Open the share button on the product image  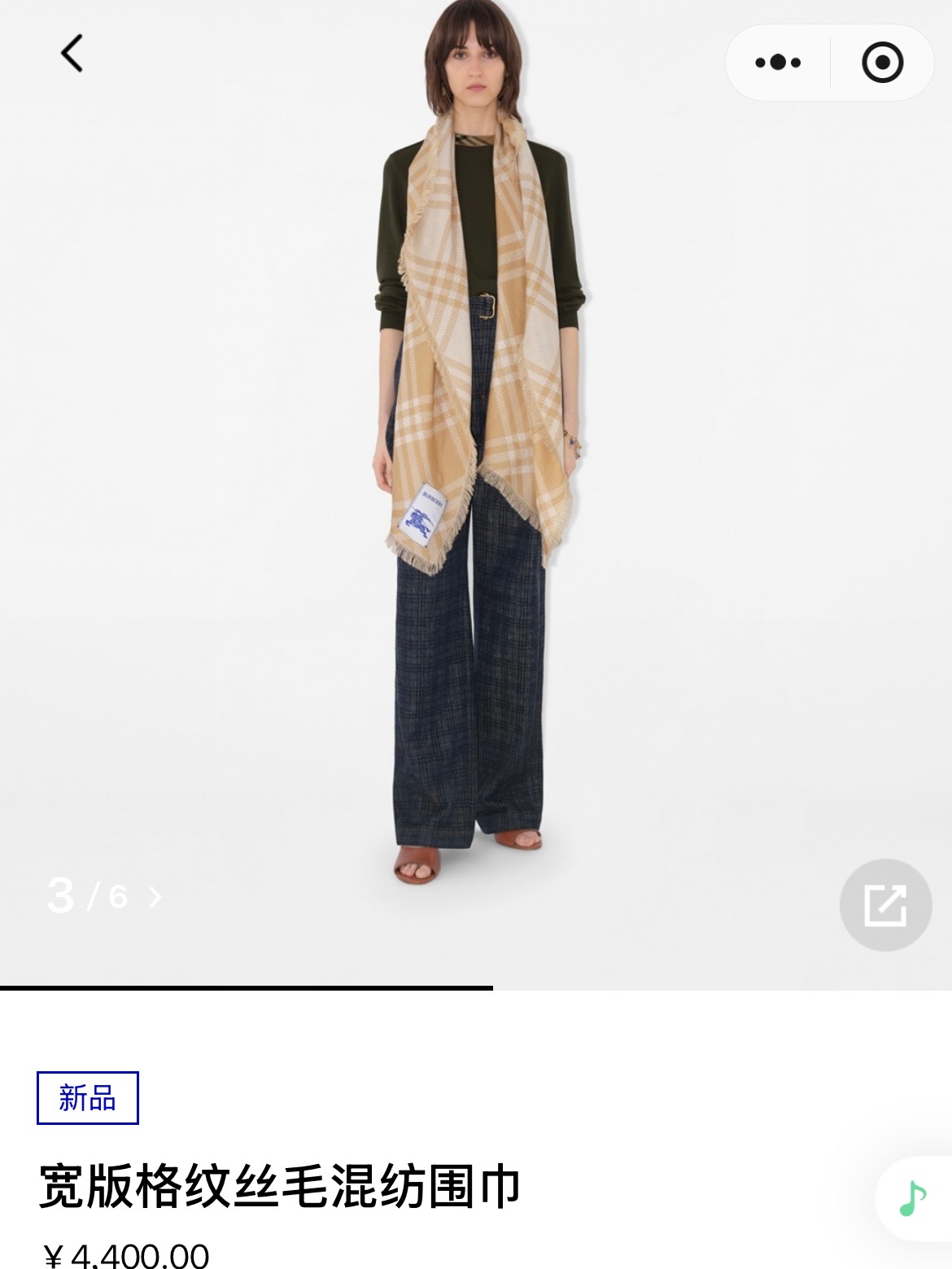pyautogui.click(x=885, y=904)
